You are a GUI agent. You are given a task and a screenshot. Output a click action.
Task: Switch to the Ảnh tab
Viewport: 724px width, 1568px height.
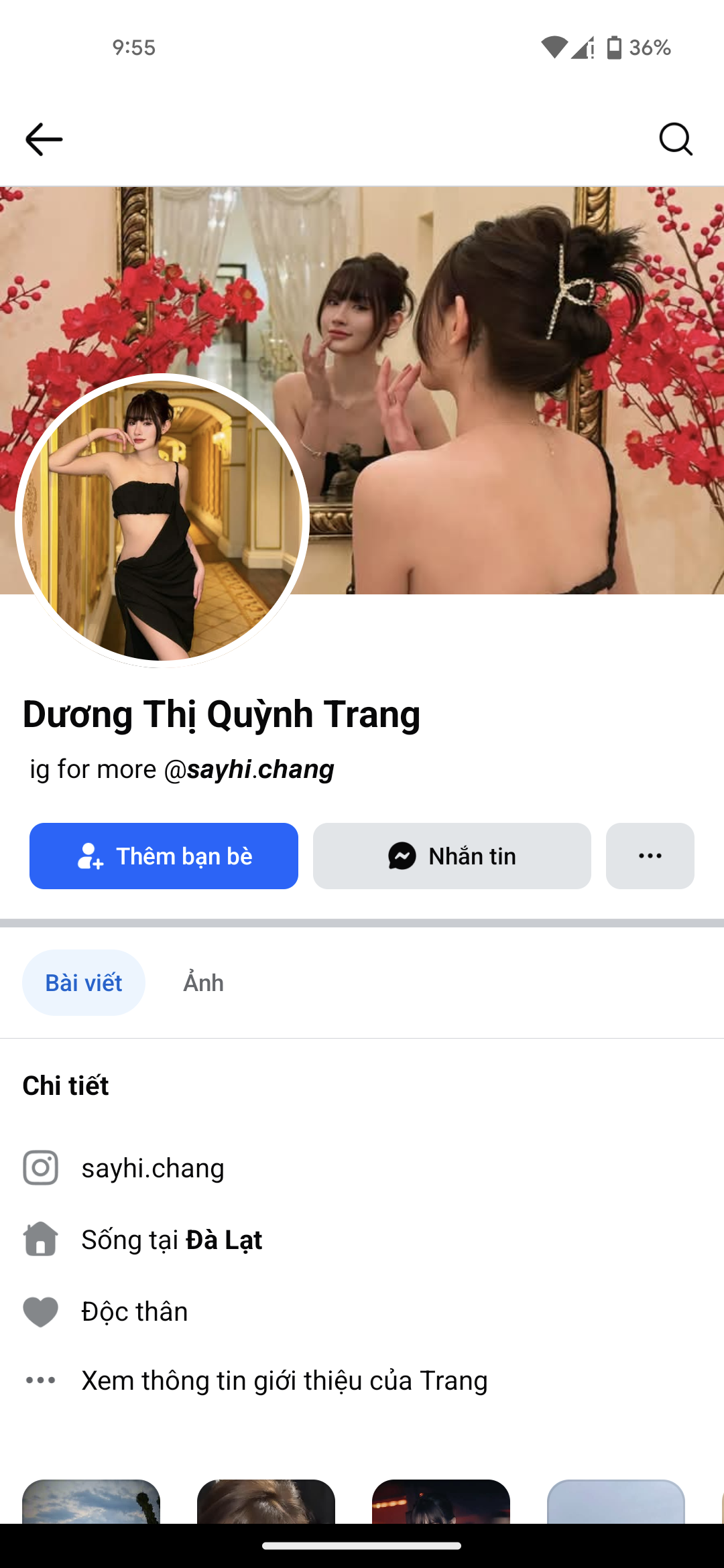204,982
